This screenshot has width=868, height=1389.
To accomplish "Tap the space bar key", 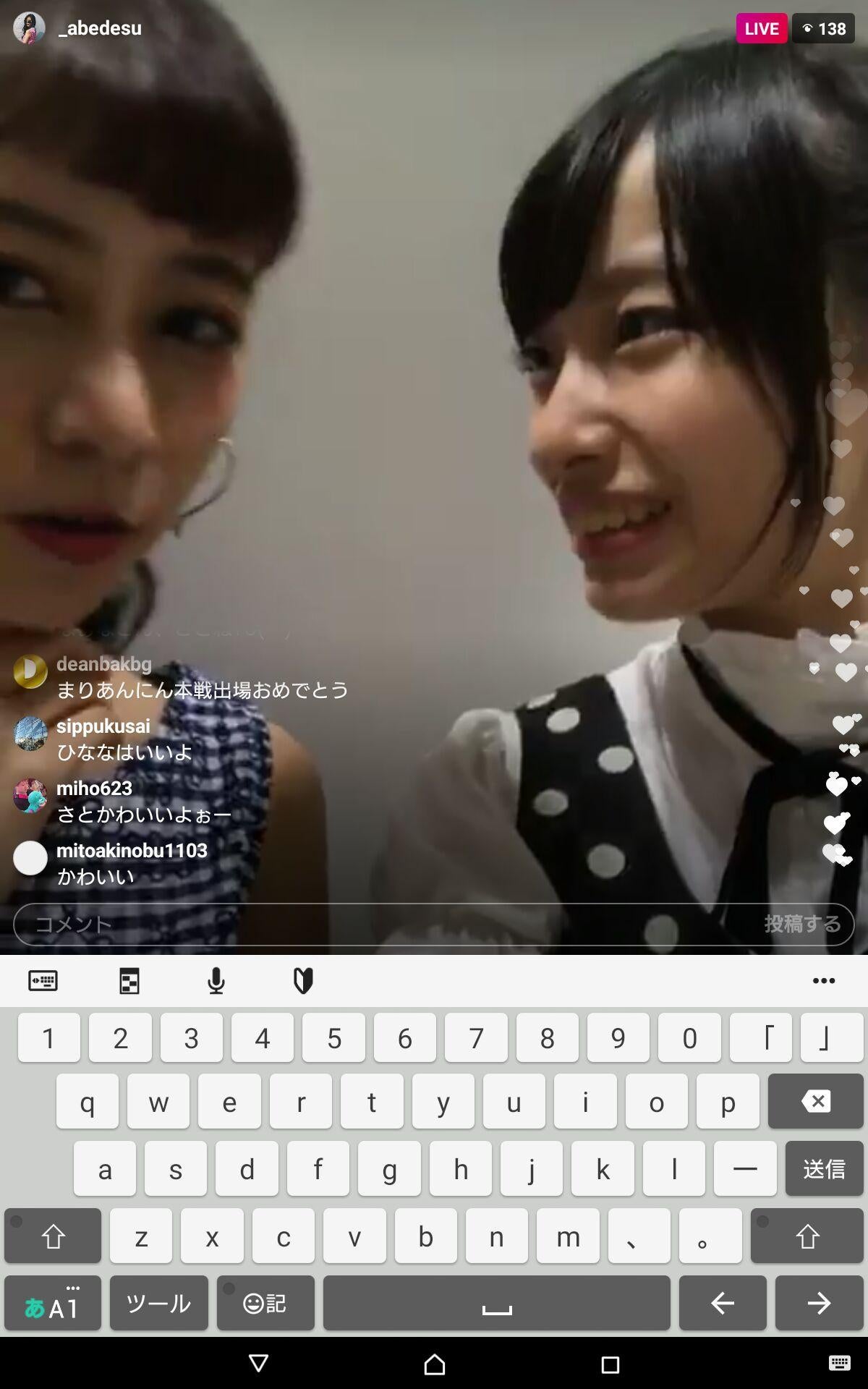I will pyautogui.click(x=496, y=1303).
